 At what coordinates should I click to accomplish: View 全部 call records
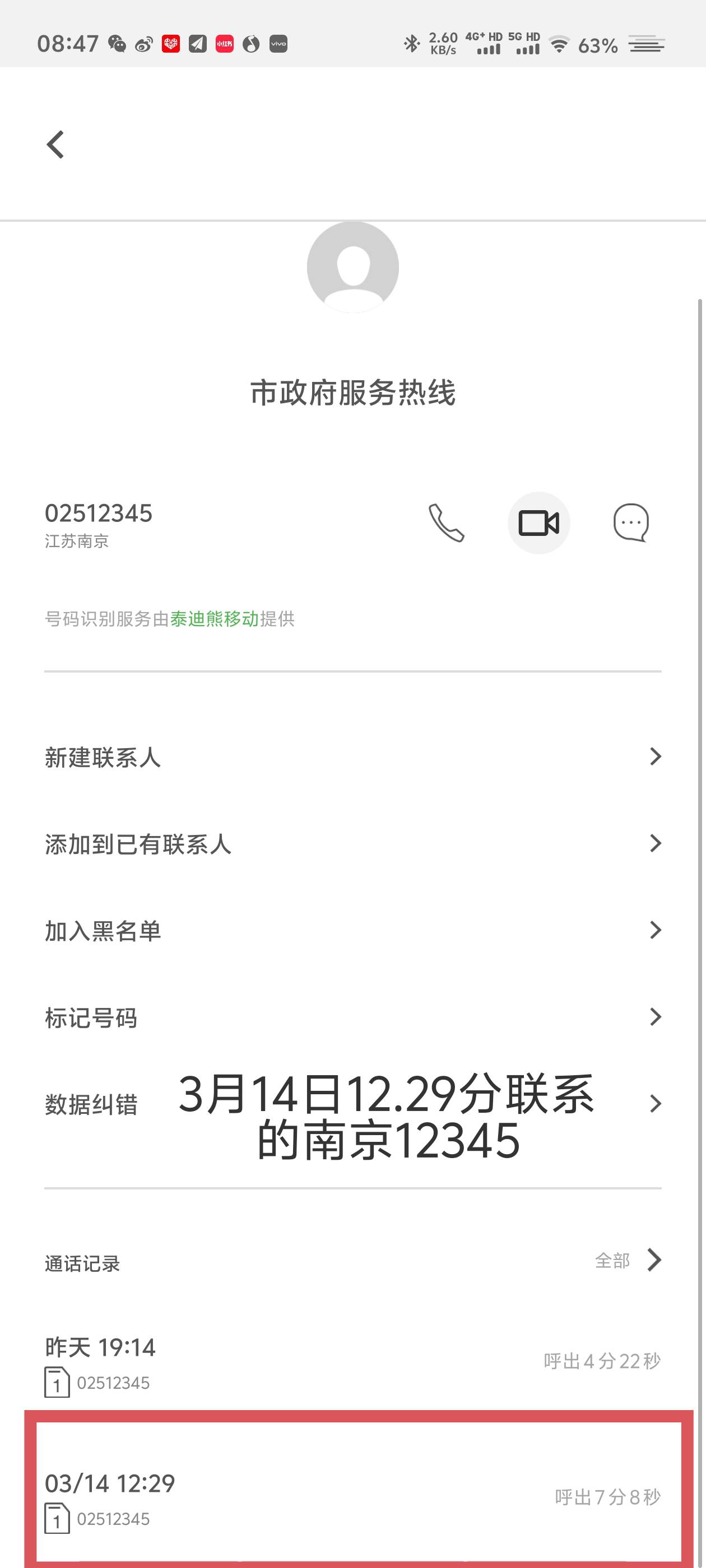tap(628, 1261)
